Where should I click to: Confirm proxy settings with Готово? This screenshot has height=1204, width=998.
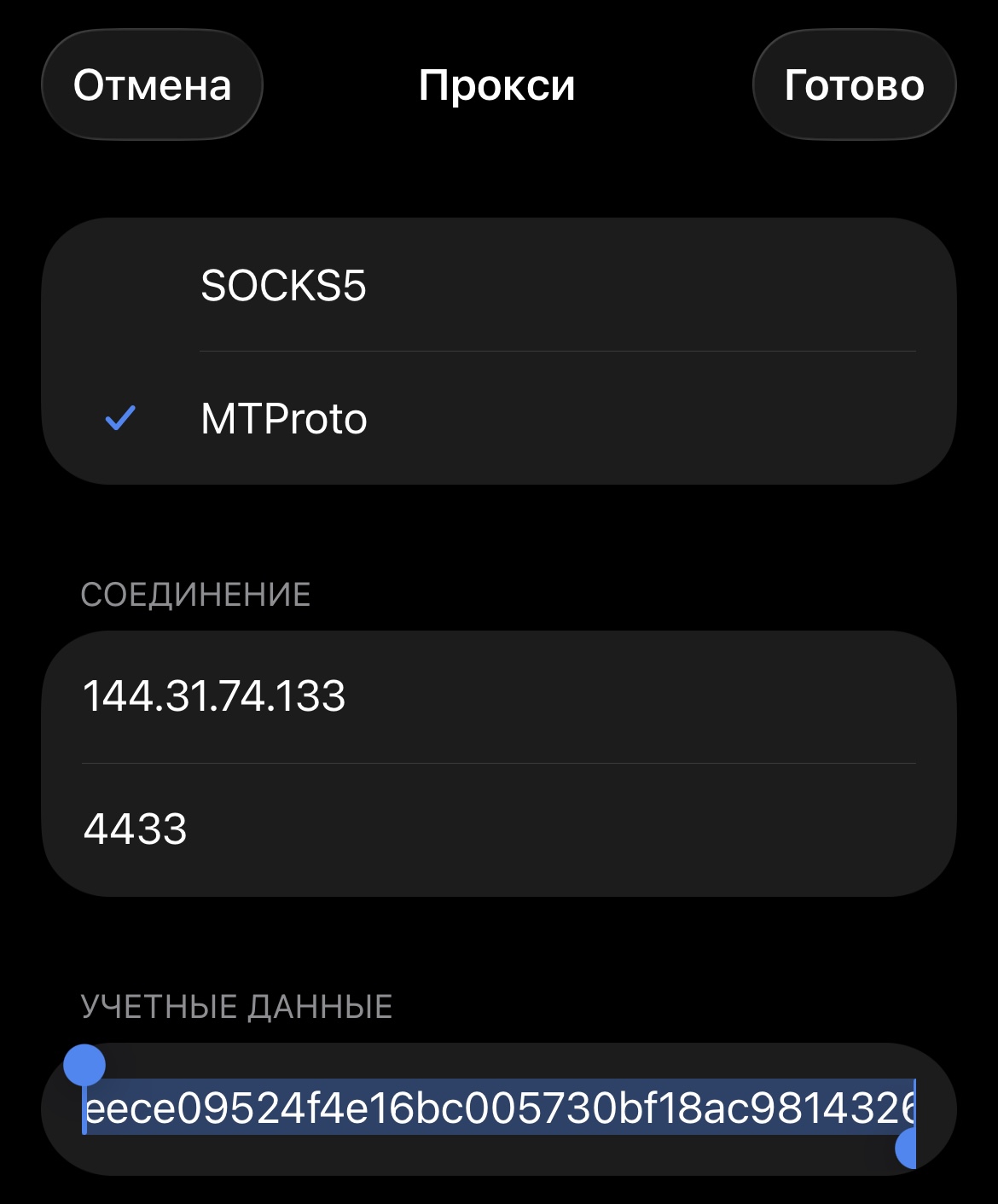[854, 85]
